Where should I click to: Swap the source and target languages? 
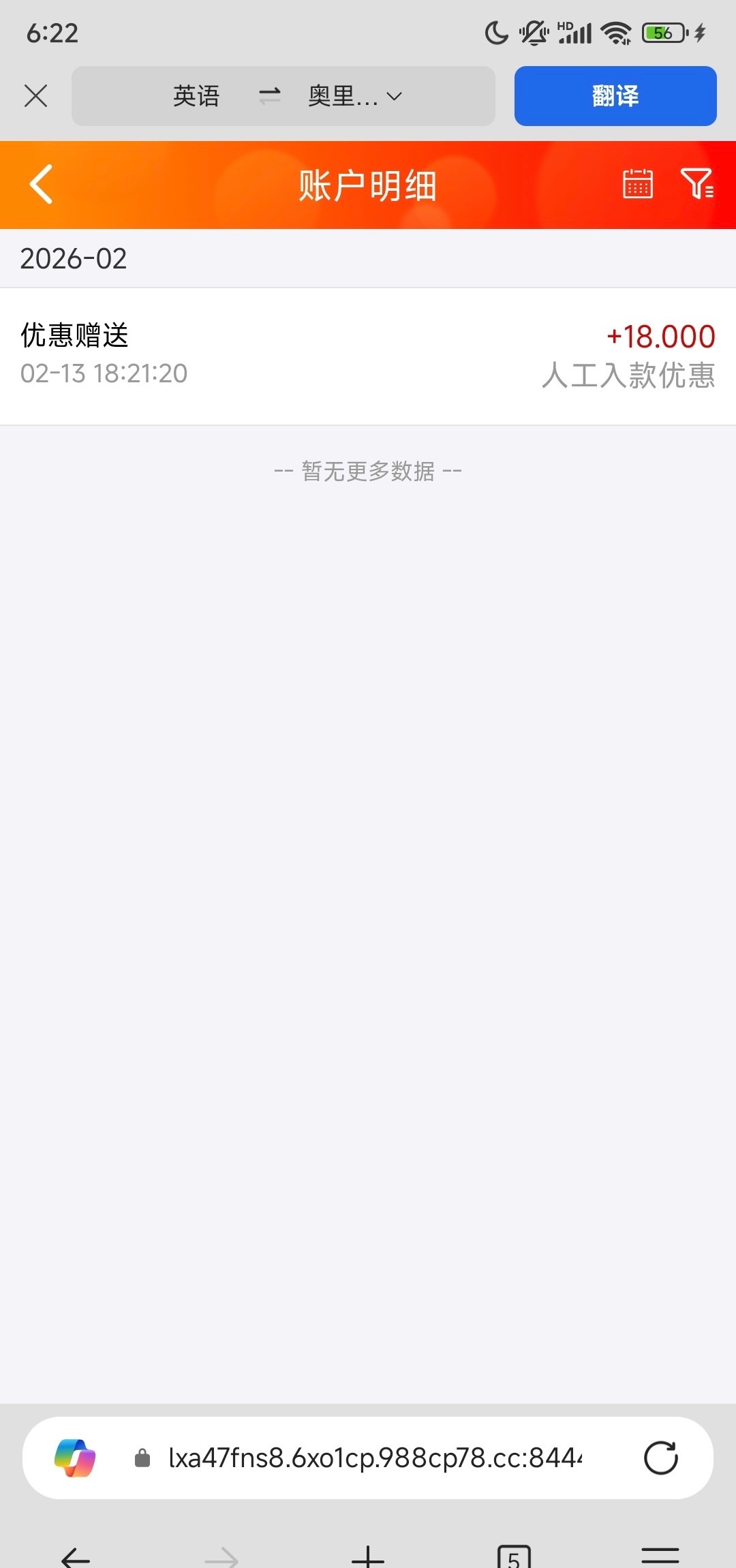click(x=270, y=96)
